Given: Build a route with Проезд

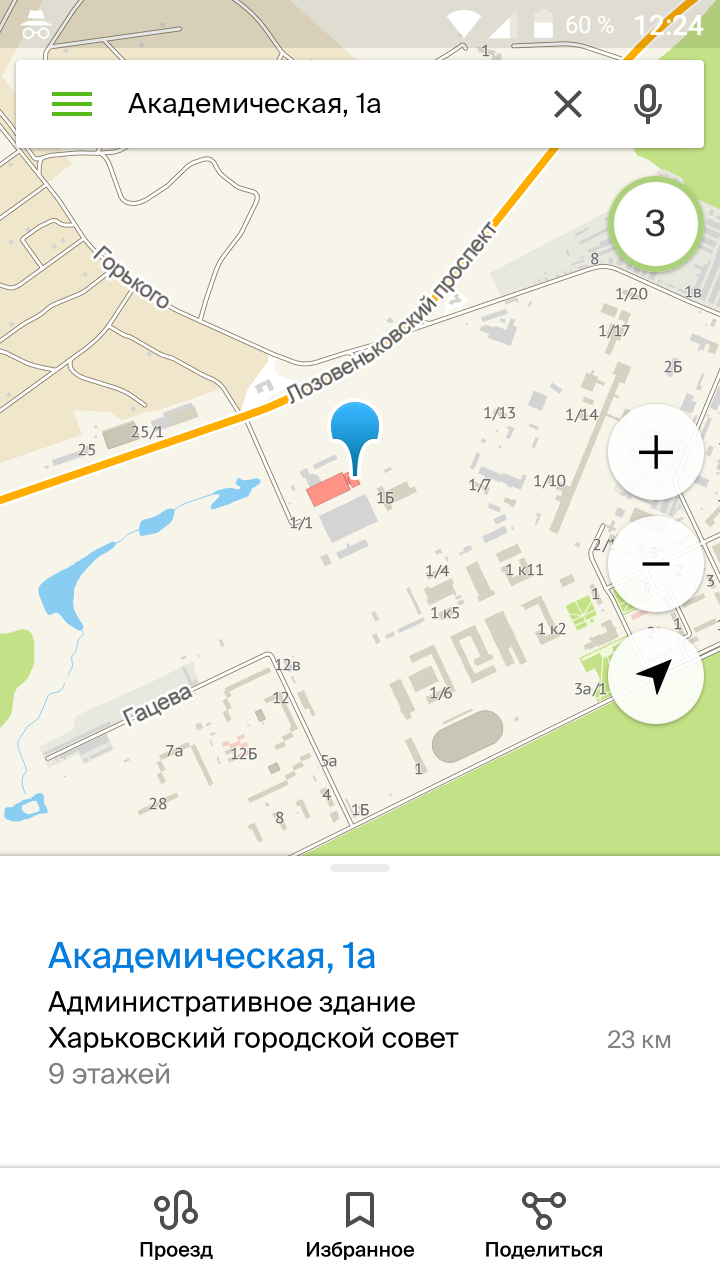Looking at the screenshot, I should (x=176, y=1225).
